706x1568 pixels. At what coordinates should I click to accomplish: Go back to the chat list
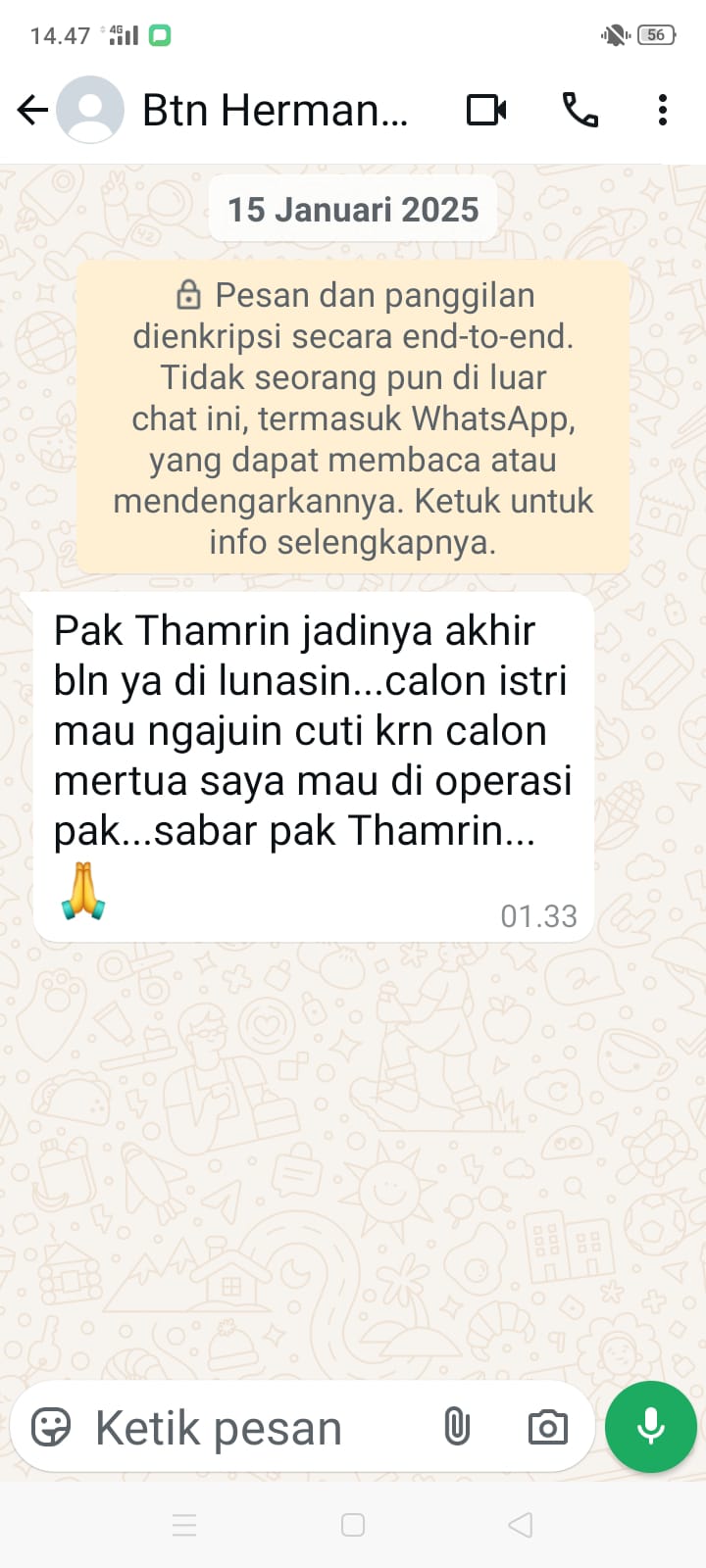pyautogui.click(x=32, y=110)
